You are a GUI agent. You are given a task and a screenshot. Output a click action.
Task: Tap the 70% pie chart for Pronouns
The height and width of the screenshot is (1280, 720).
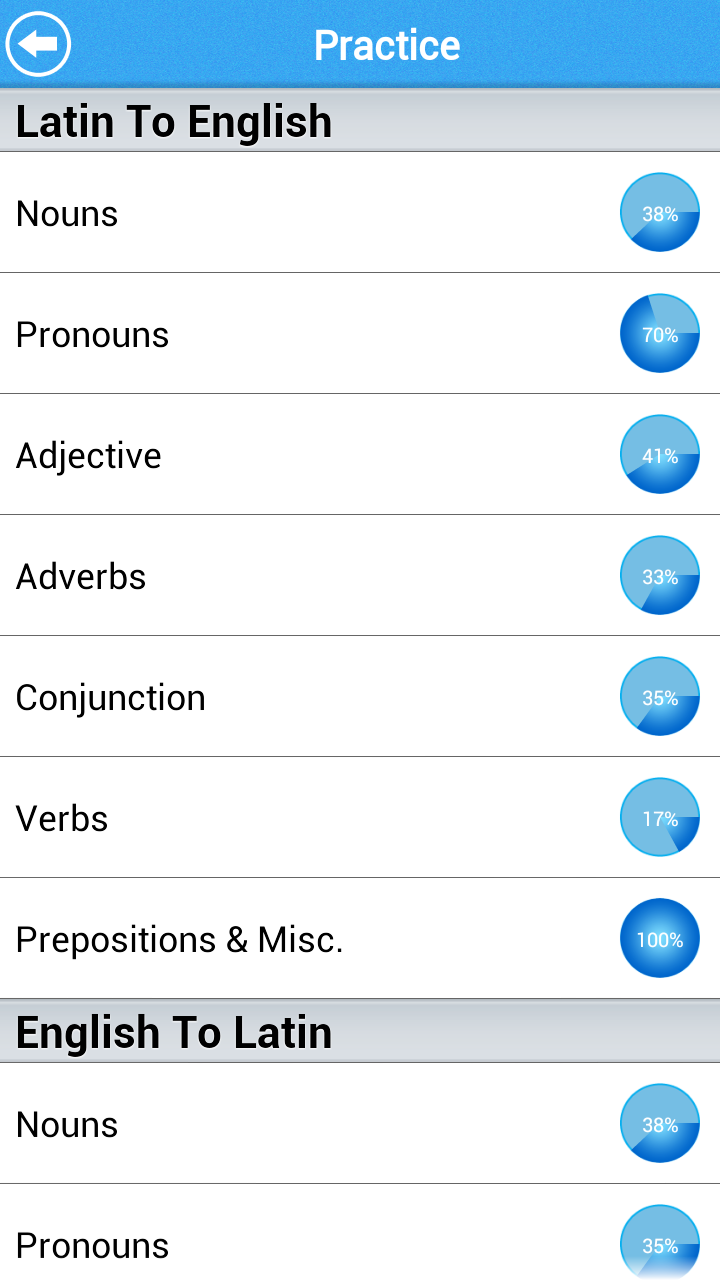click(x=660, y=333)
